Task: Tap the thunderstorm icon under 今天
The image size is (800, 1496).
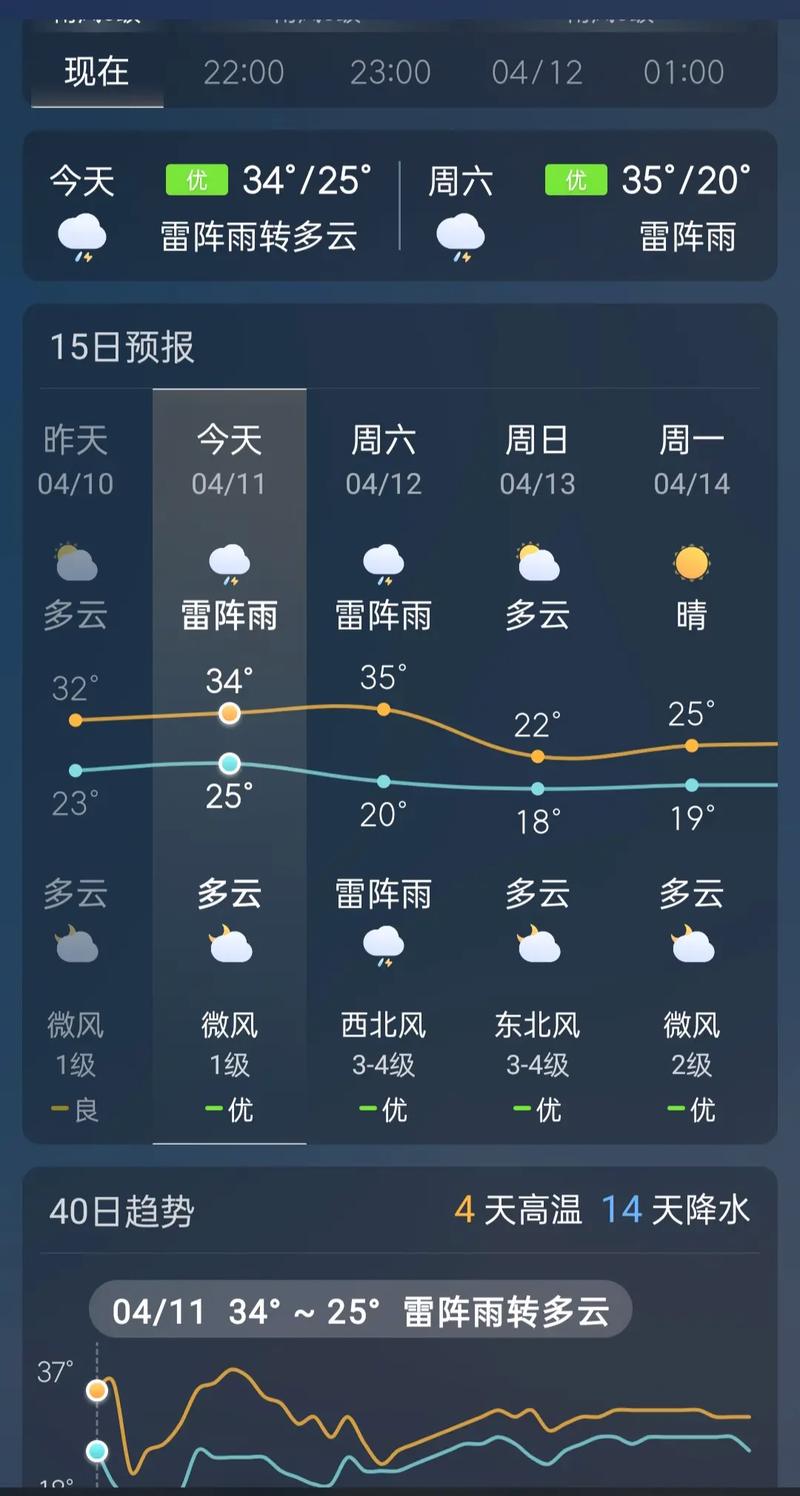Action: [x=229, y=561]
